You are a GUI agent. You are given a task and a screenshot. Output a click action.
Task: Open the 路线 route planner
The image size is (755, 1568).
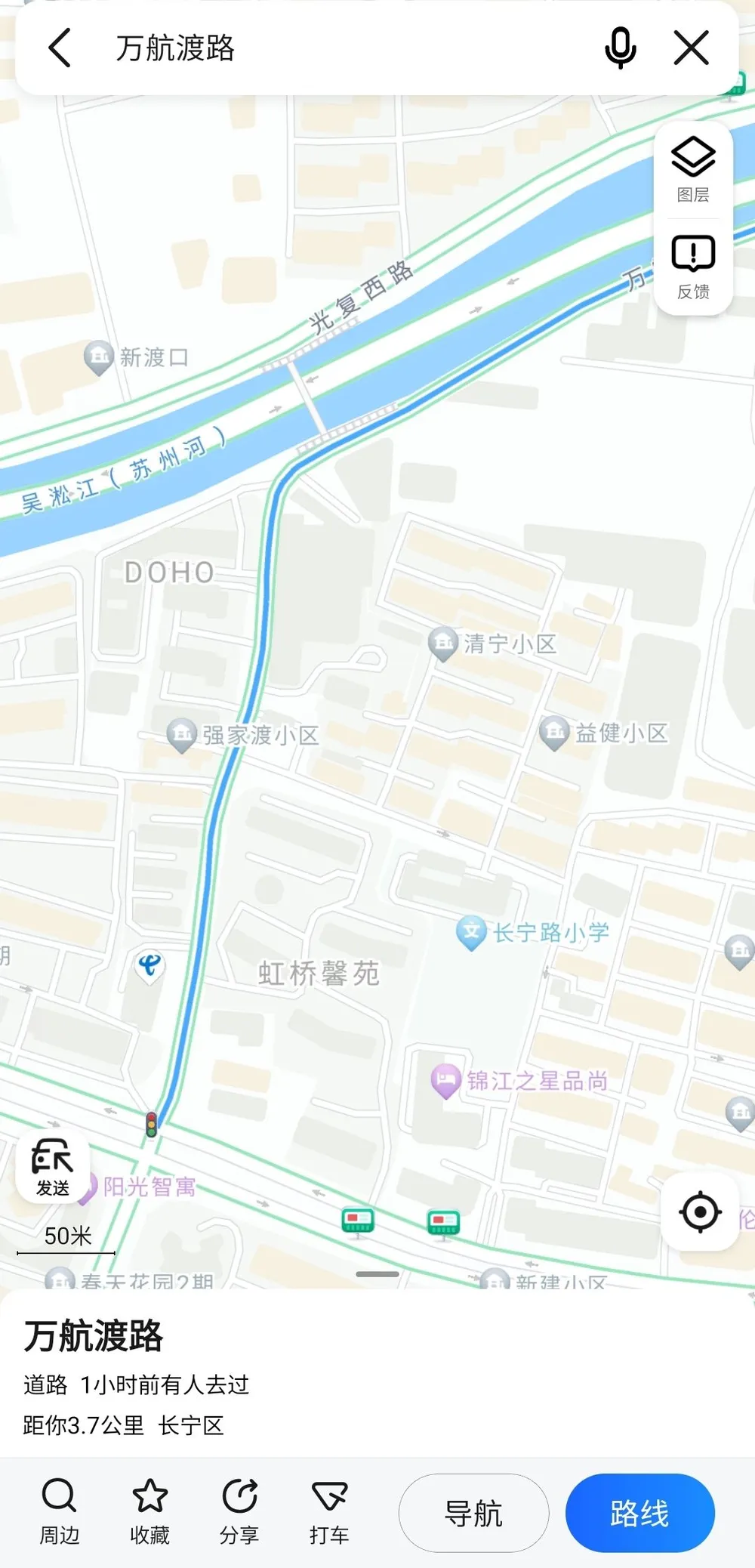click(x=640, y=1513)
